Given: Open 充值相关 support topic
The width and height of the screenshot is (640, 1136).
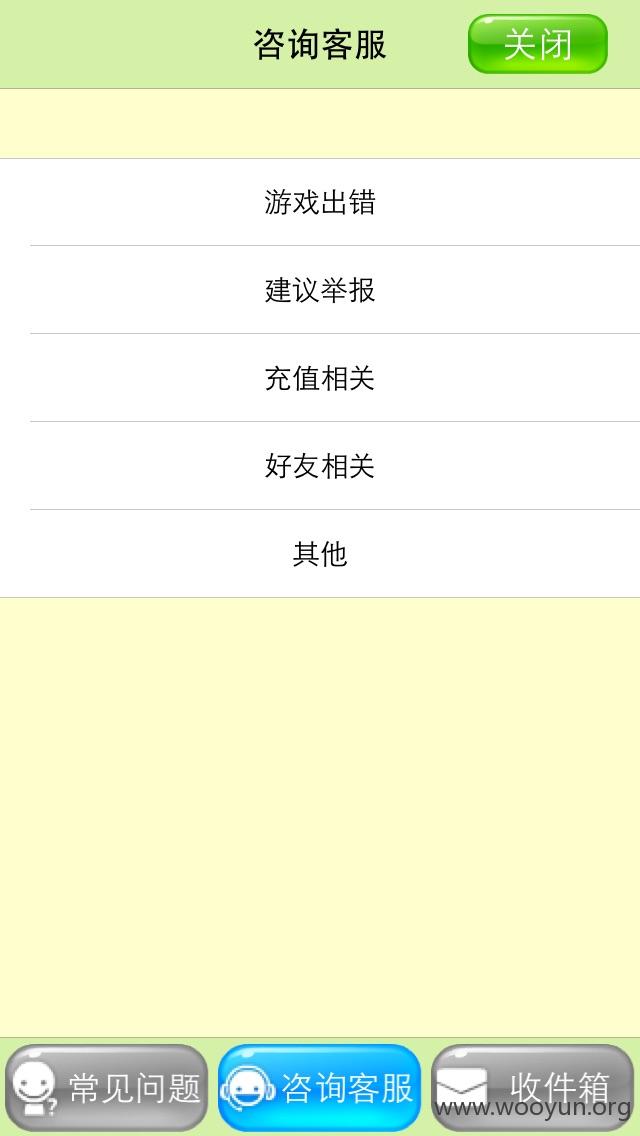Looking at the screenshot, I should pos(320,377).
